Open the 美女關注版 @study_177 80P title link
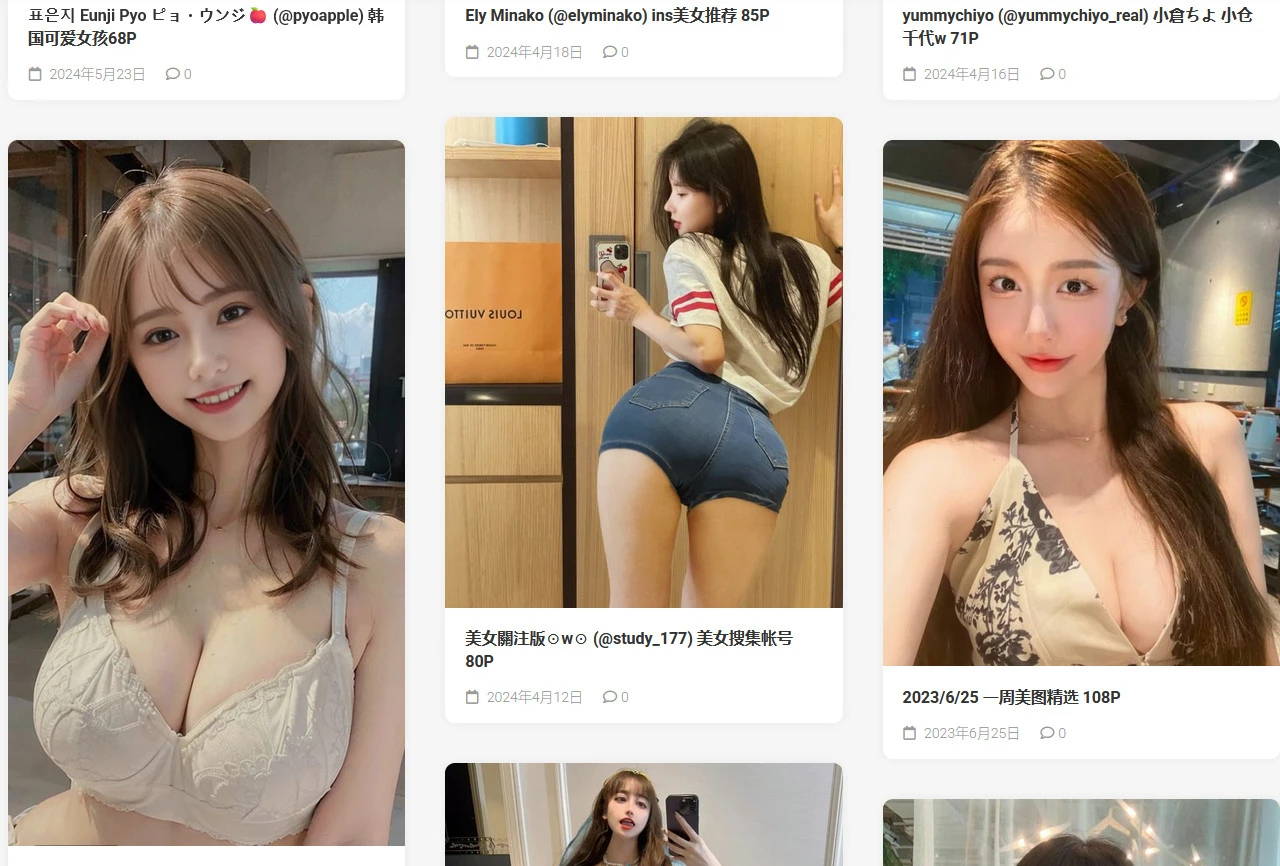This screenshot has height=866, width=1280. (x=628, y=649)
